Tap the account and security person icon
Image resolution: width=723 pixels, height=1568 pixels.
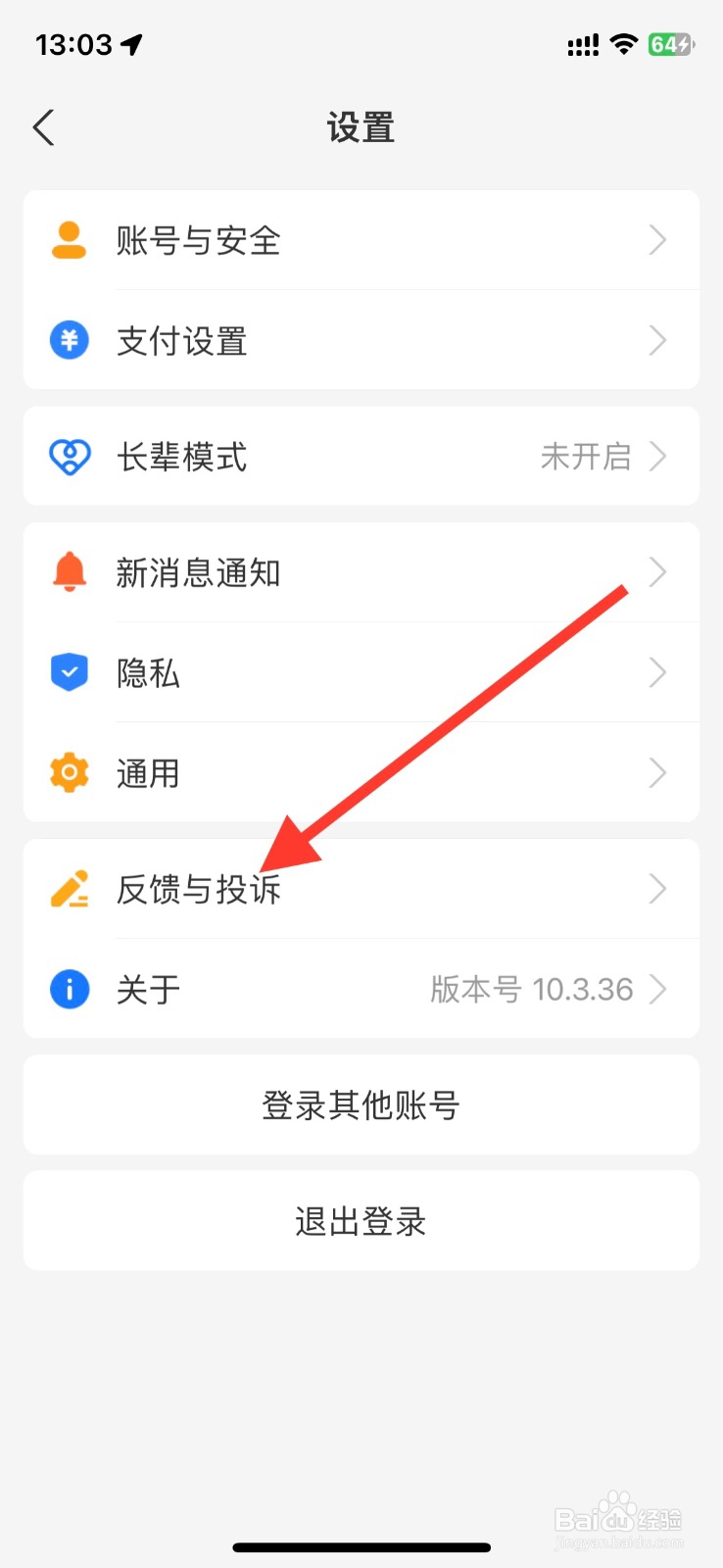[69, 240]
